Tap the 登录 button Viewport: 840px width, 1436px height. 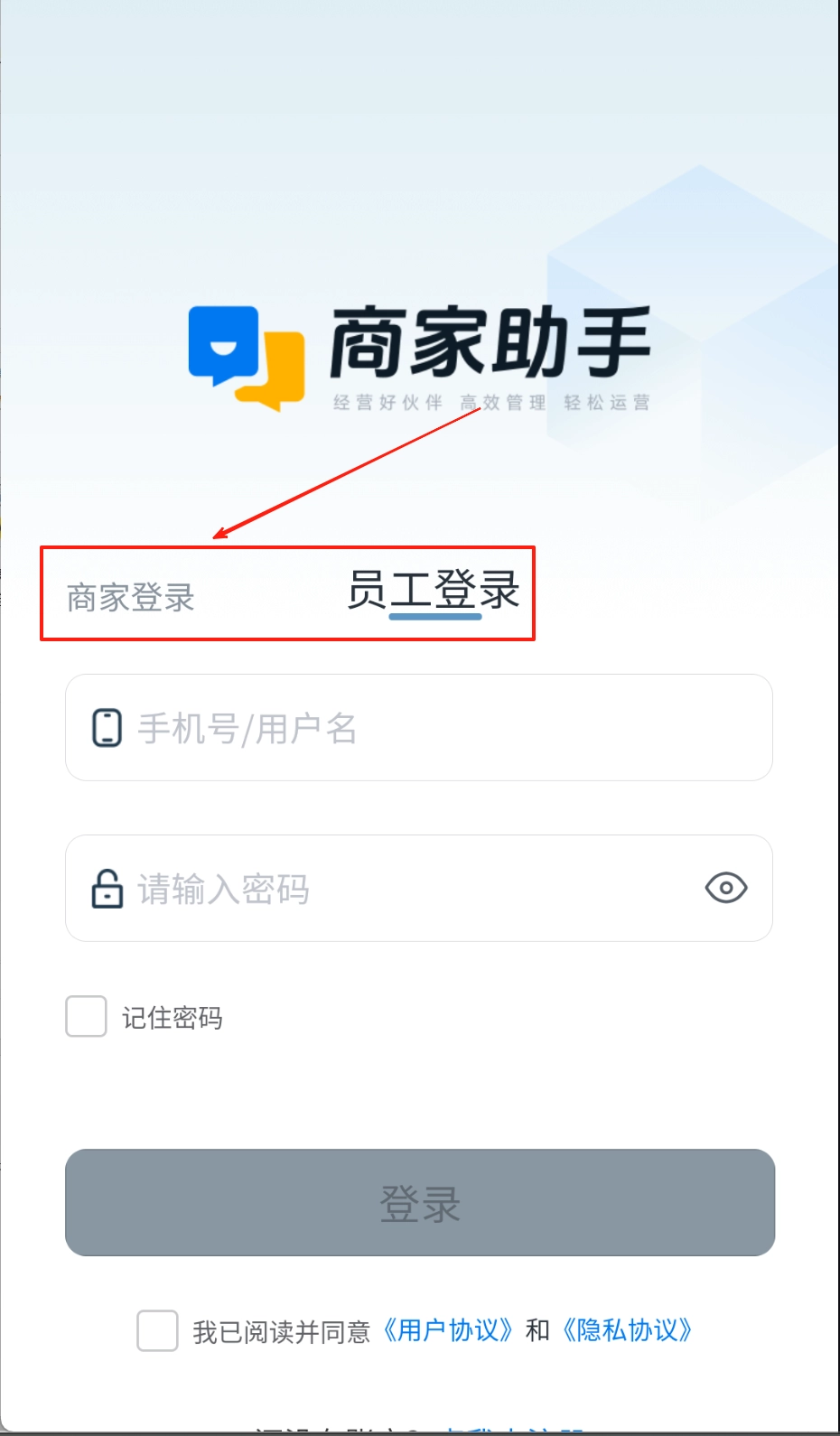click(x=420, y=1202)
